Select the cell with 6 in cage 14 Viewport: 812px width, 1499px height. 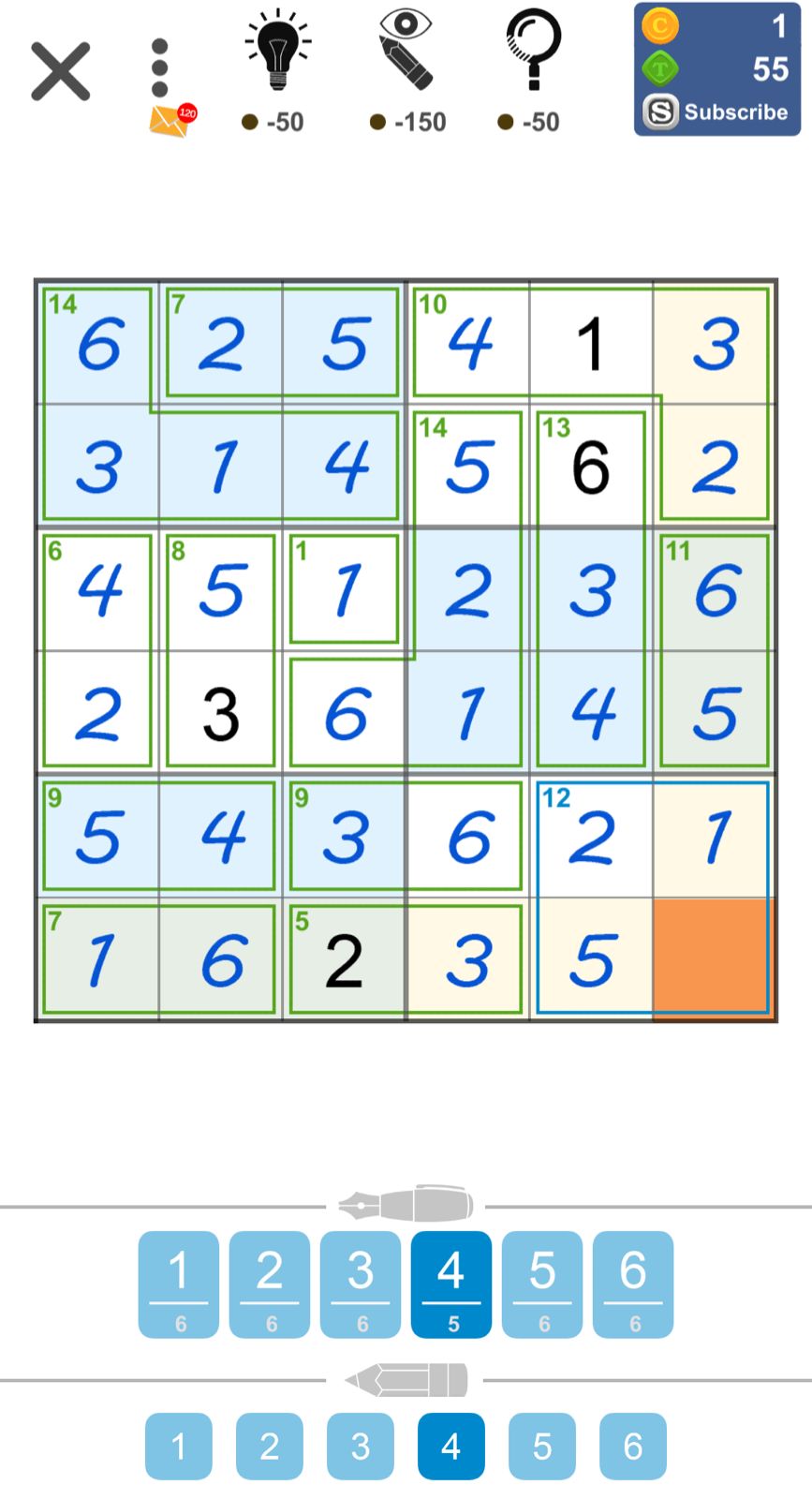(x=98, y=343)
